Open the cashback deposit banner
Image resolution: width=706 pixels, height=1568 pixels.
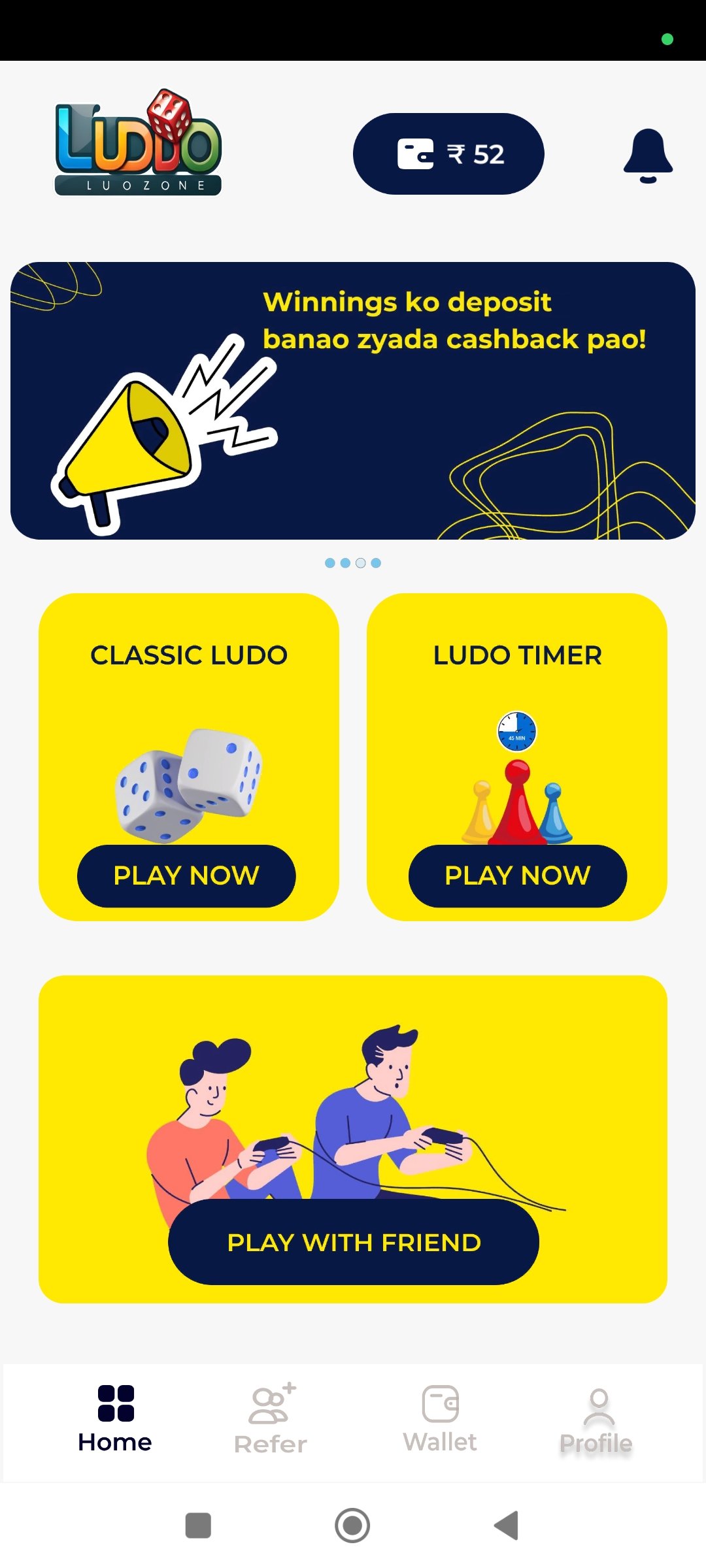click(x=353, y=400)
